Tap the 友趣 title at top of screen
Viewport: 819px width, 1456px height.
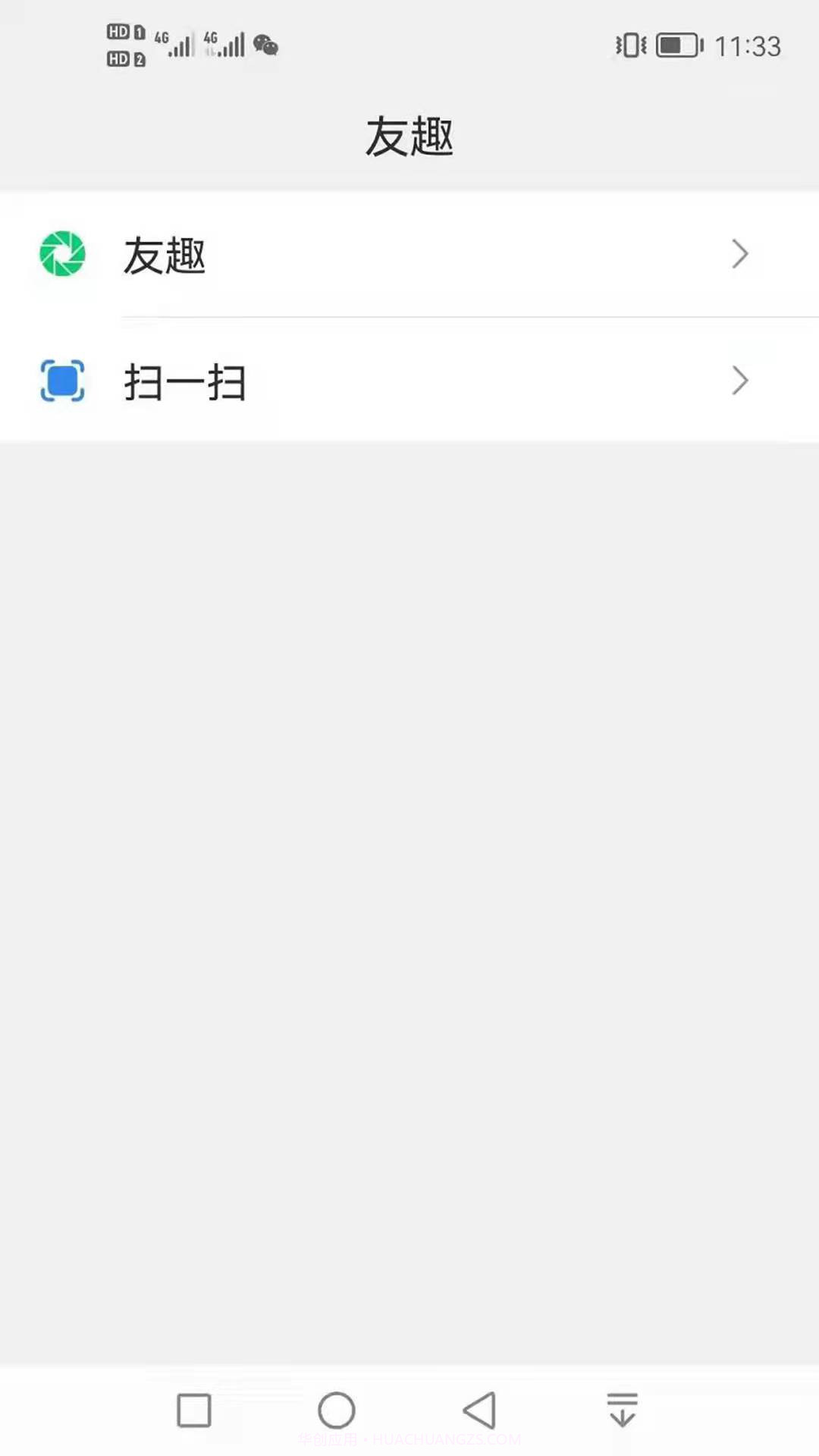pos(409,136)
